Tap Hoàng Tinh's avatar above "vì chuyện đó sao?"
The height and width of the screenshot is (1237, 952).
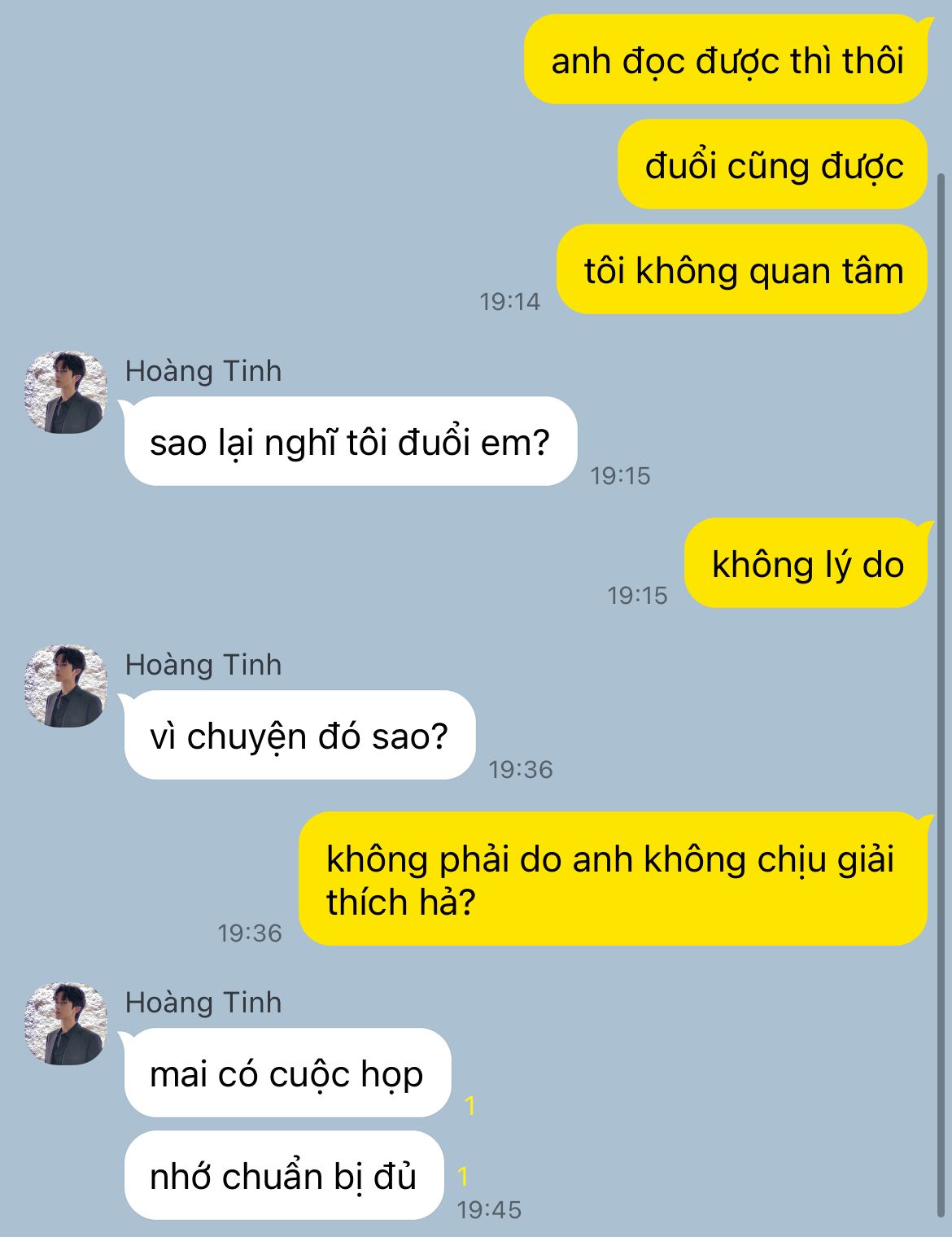[66, 686]
